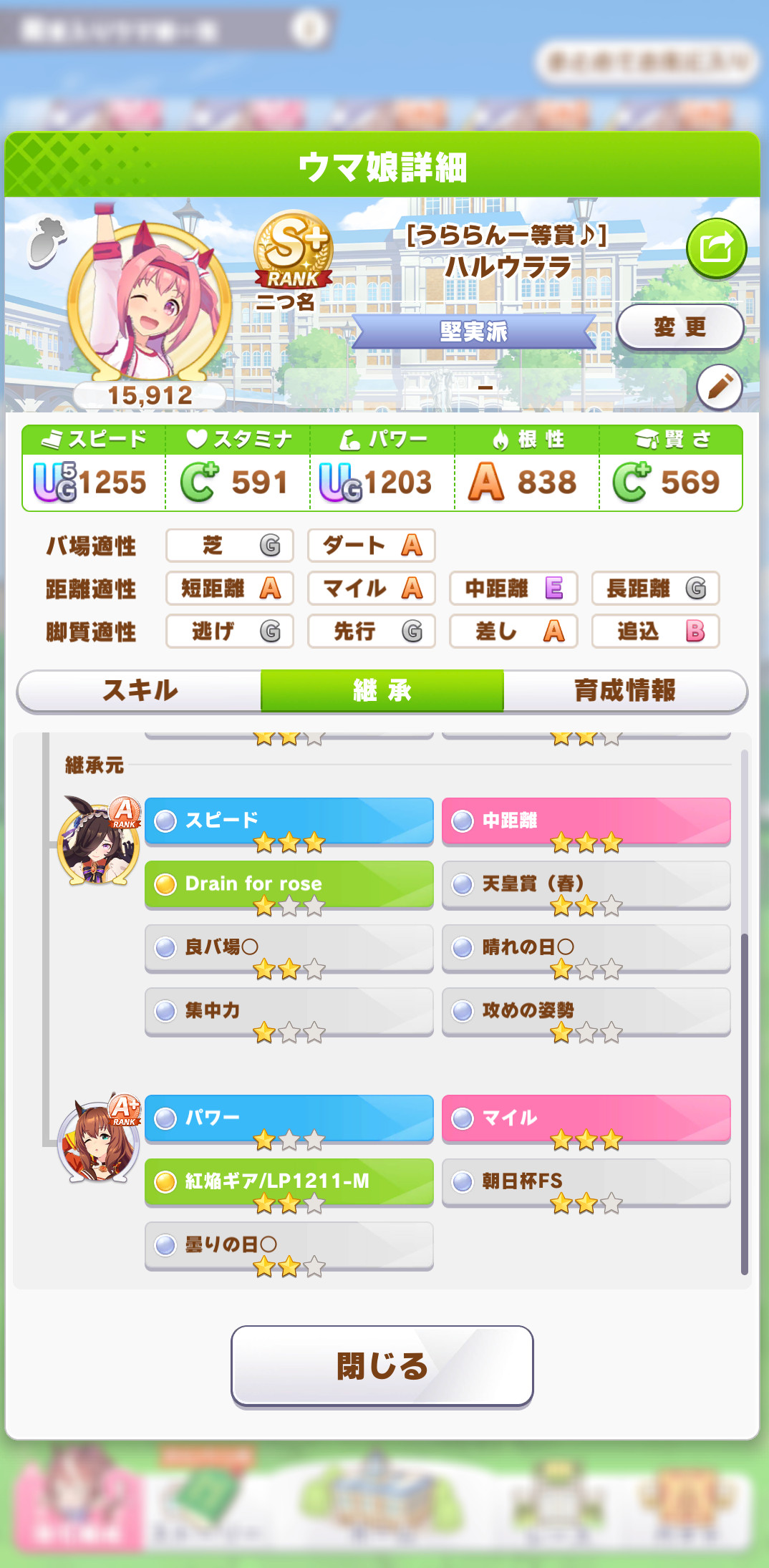Tap the 攻めの姿勢 skill factor
Viewport: 769px width, 1568px height.
coord(586,1011)
